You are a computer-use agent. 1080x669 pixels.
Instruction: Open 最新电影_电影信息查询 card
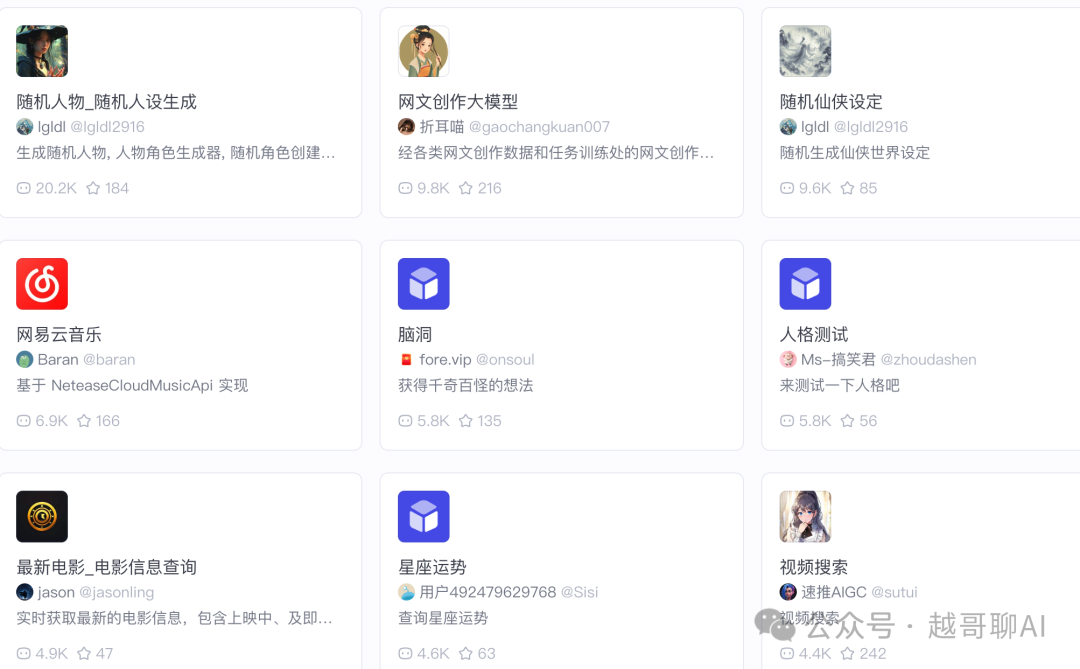[x=107, y=567]
